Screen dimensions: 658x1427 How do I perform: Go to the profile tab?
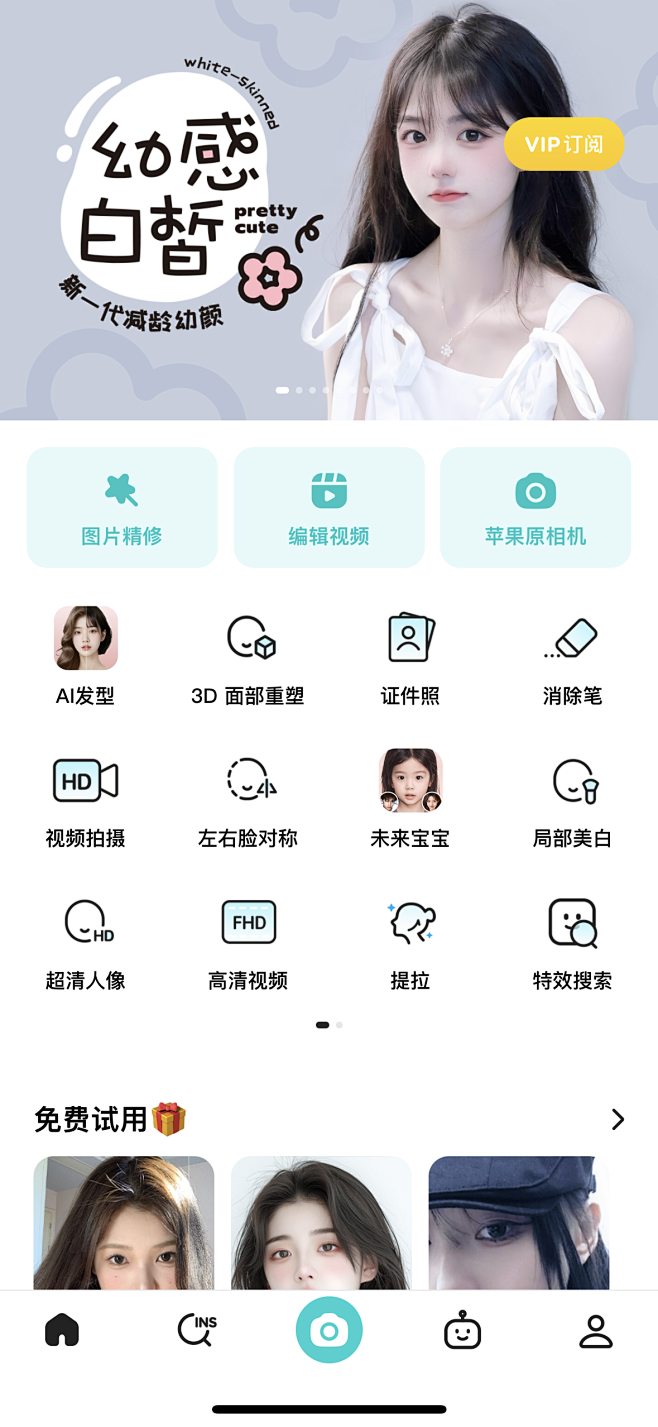pyautogui.click(x=596, y=1331)
